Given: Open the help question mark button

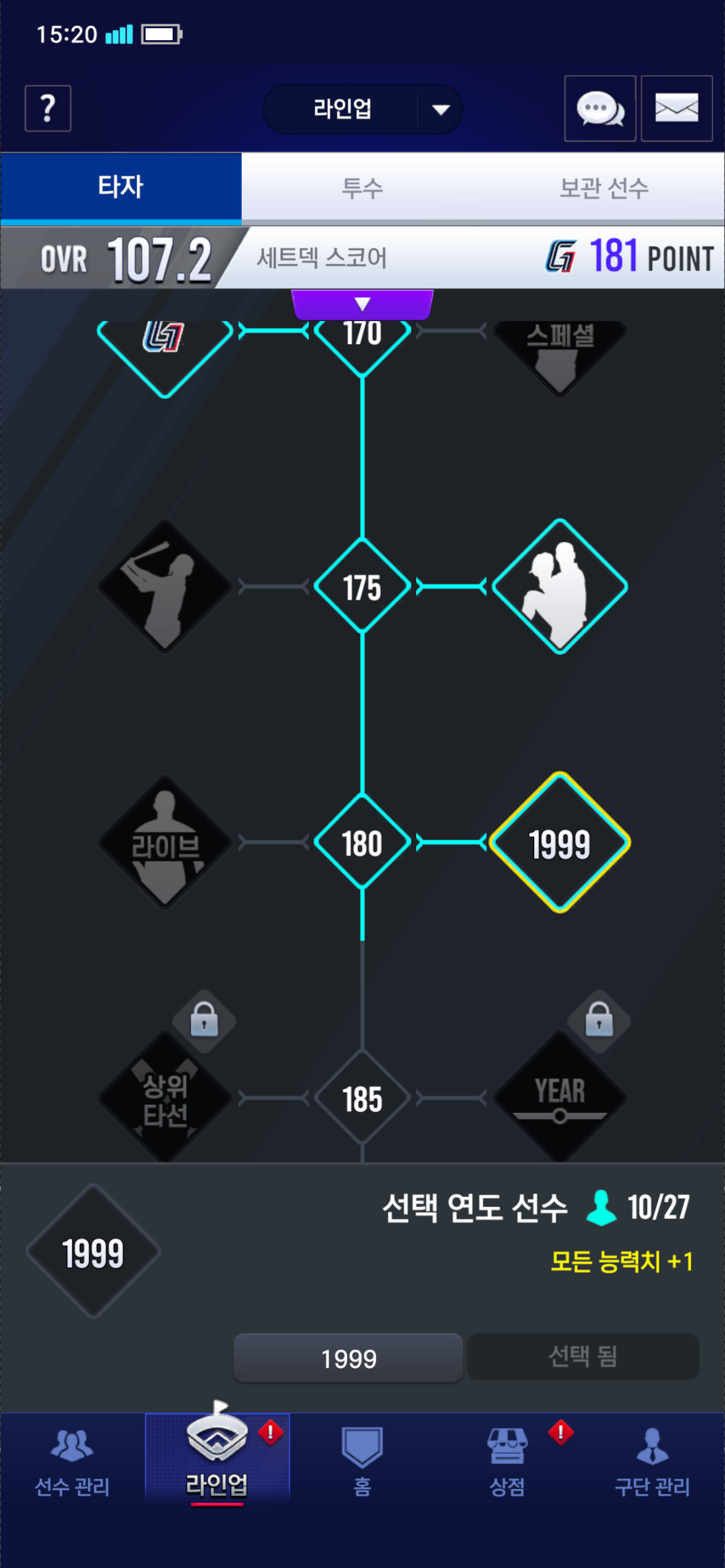Looking at the screenshot, I should point(47,108).
